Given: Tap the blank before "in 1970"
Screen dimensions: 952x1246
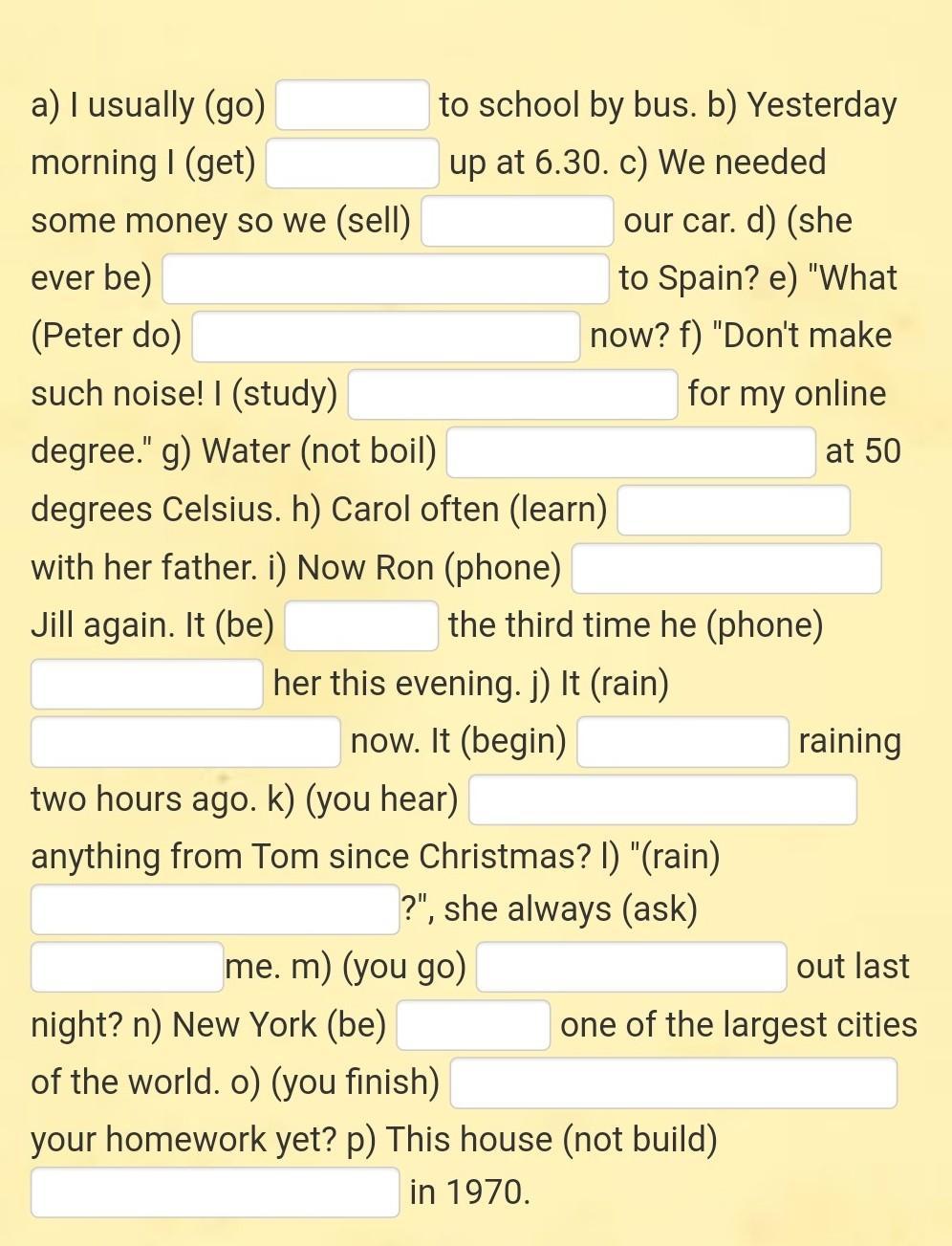Looking at the screenshot, I should (x=215, y=1192).
